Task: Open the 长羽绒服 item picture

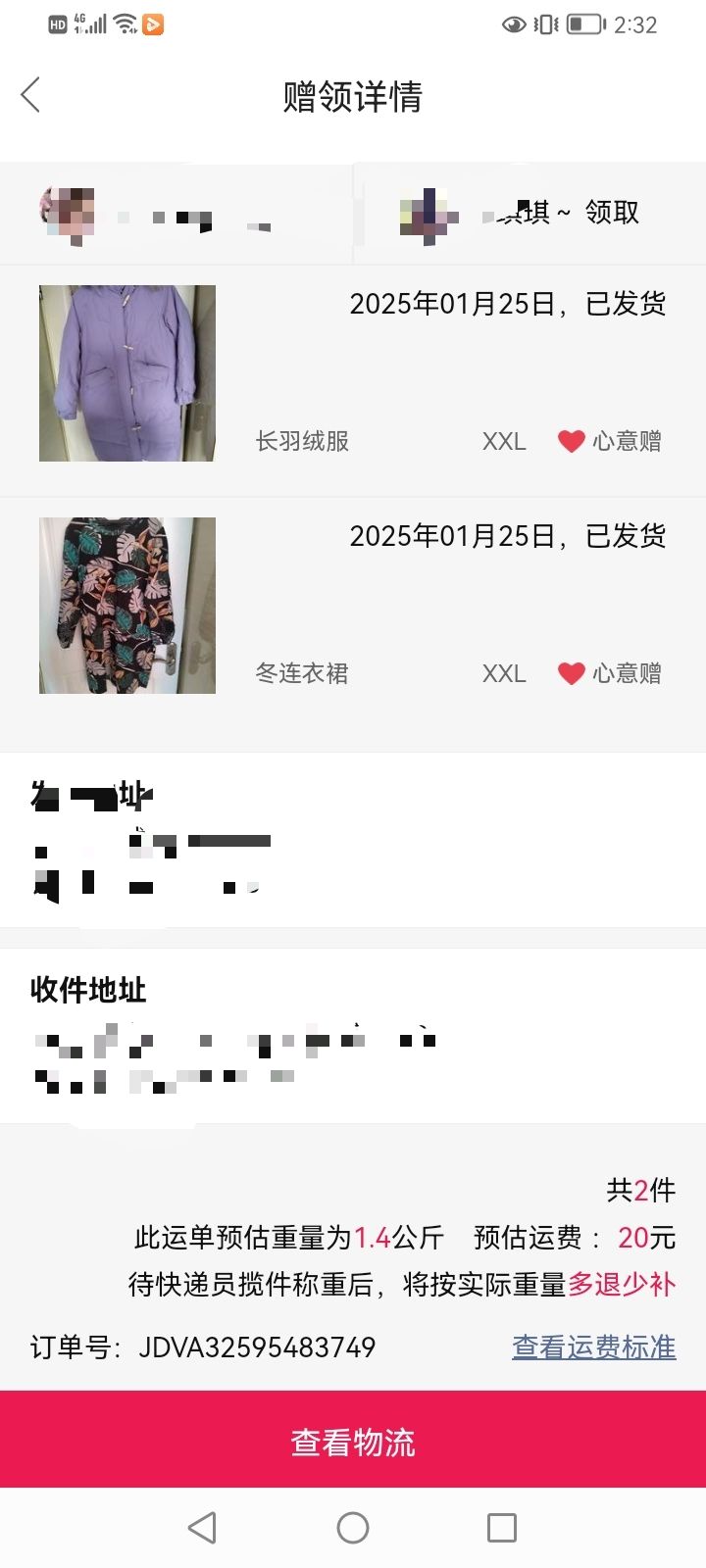Action: pyautogui.click(x=127, y=373)
